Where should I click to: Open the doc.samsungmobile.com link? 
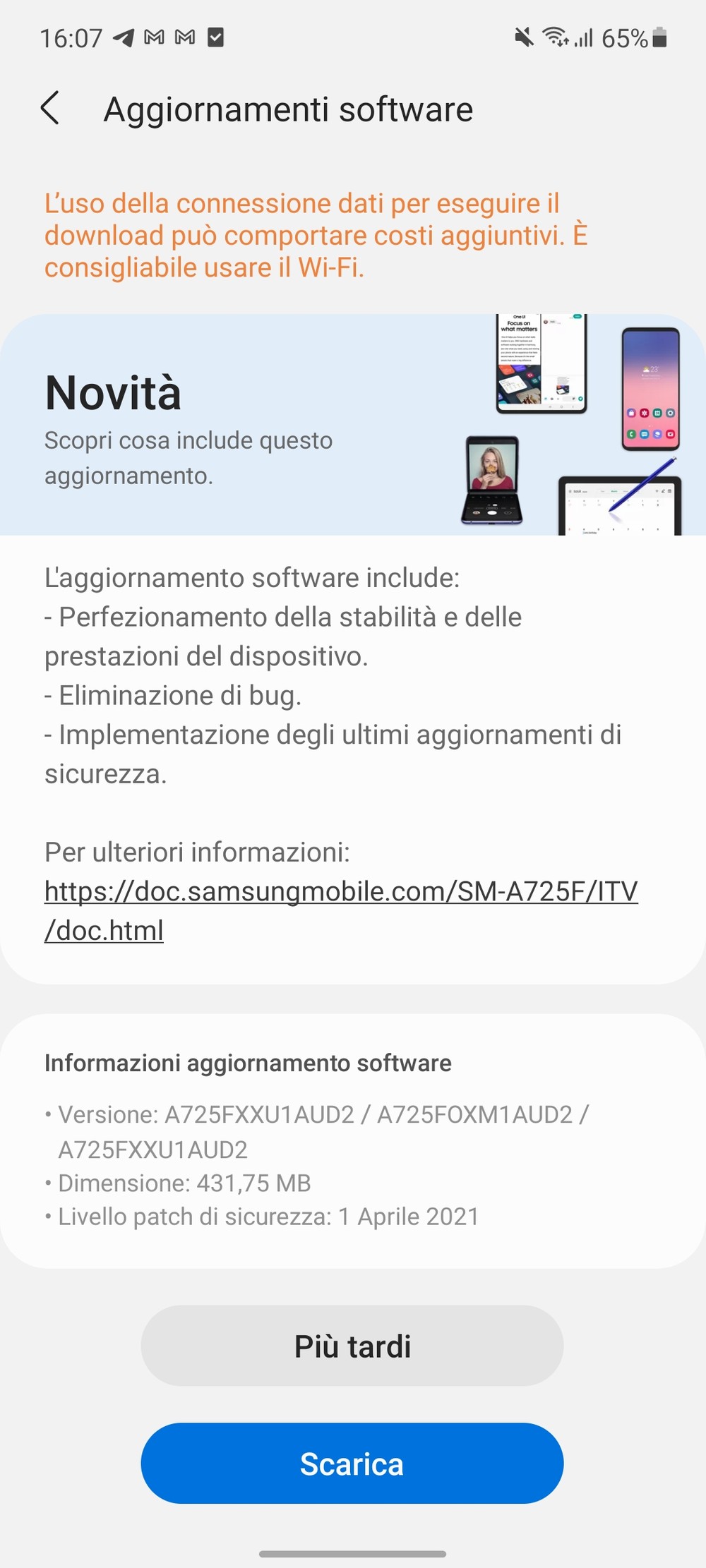click(341, 910)
